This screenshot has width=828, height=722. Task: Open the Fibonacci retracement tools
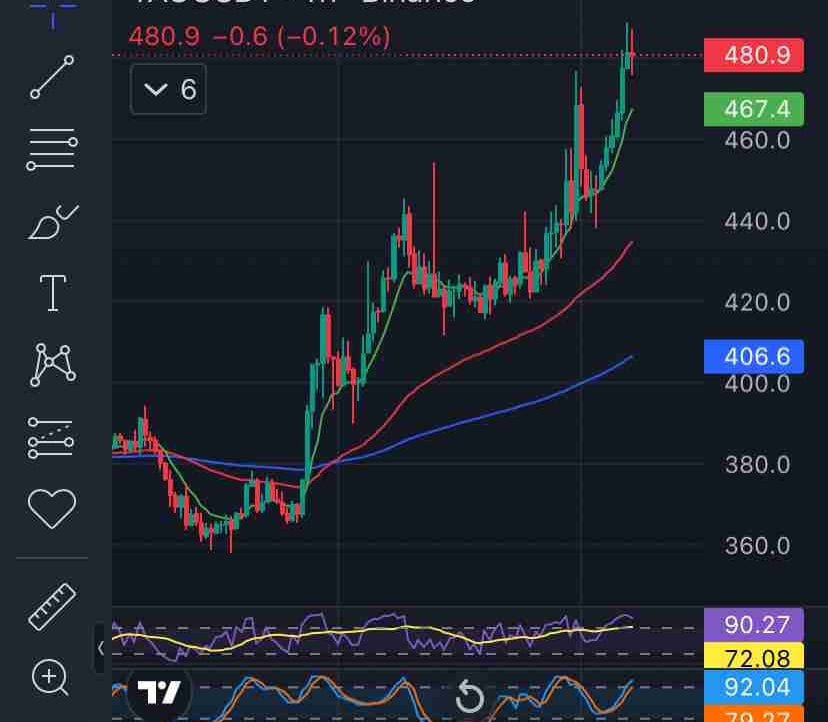[x=52, y=150]
